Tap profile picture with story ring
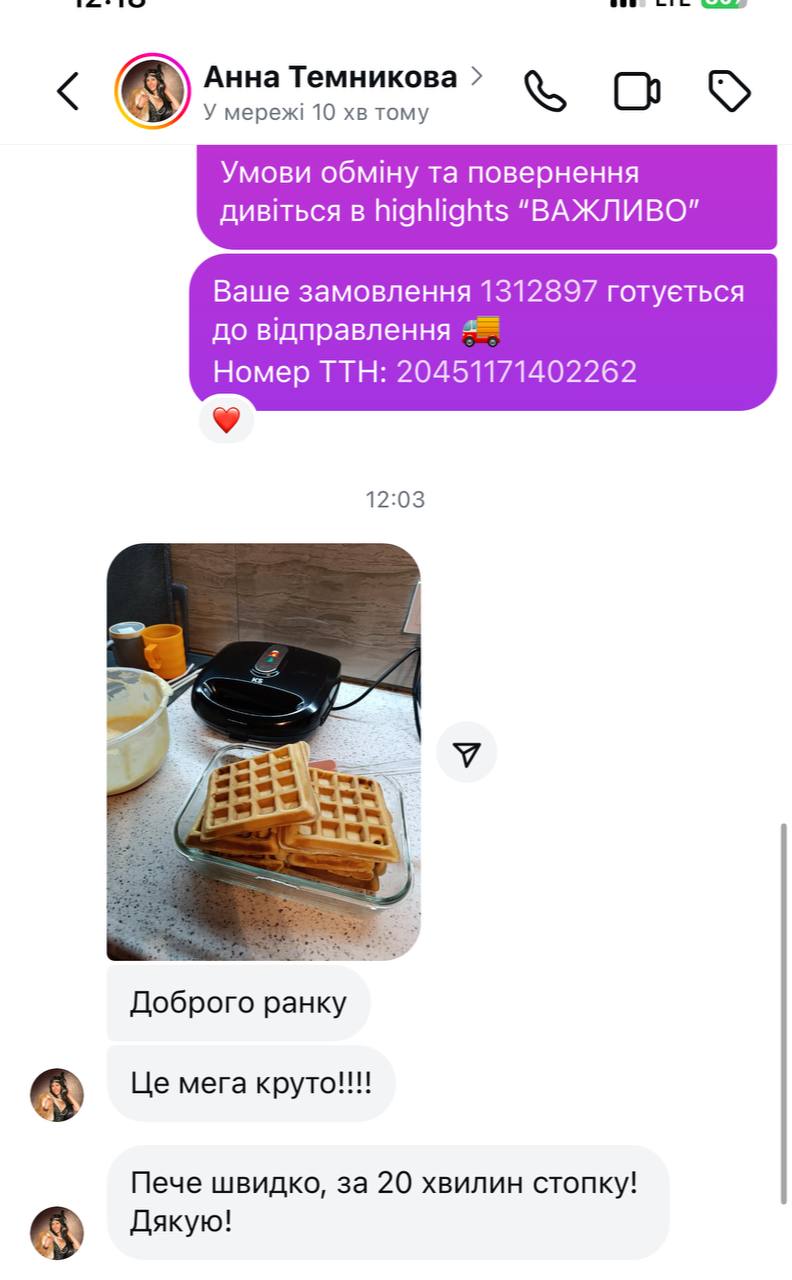 pos(152,91)
